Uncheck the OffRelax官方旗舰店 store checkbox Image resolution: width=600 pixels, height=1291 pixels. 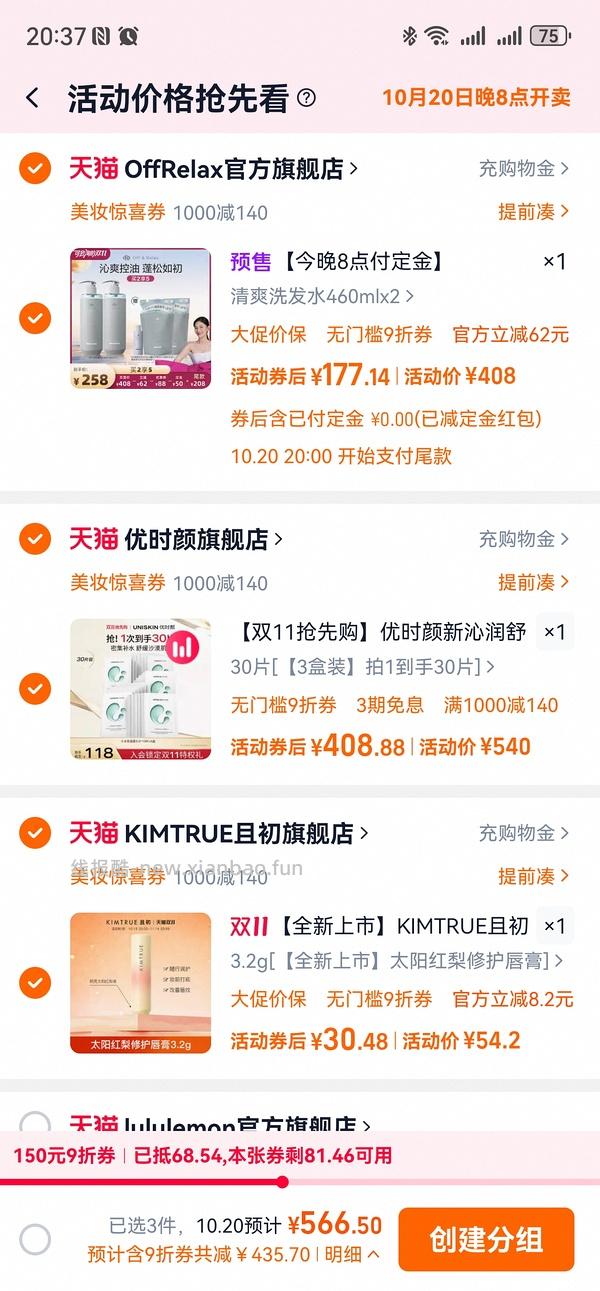coord(35,168)
